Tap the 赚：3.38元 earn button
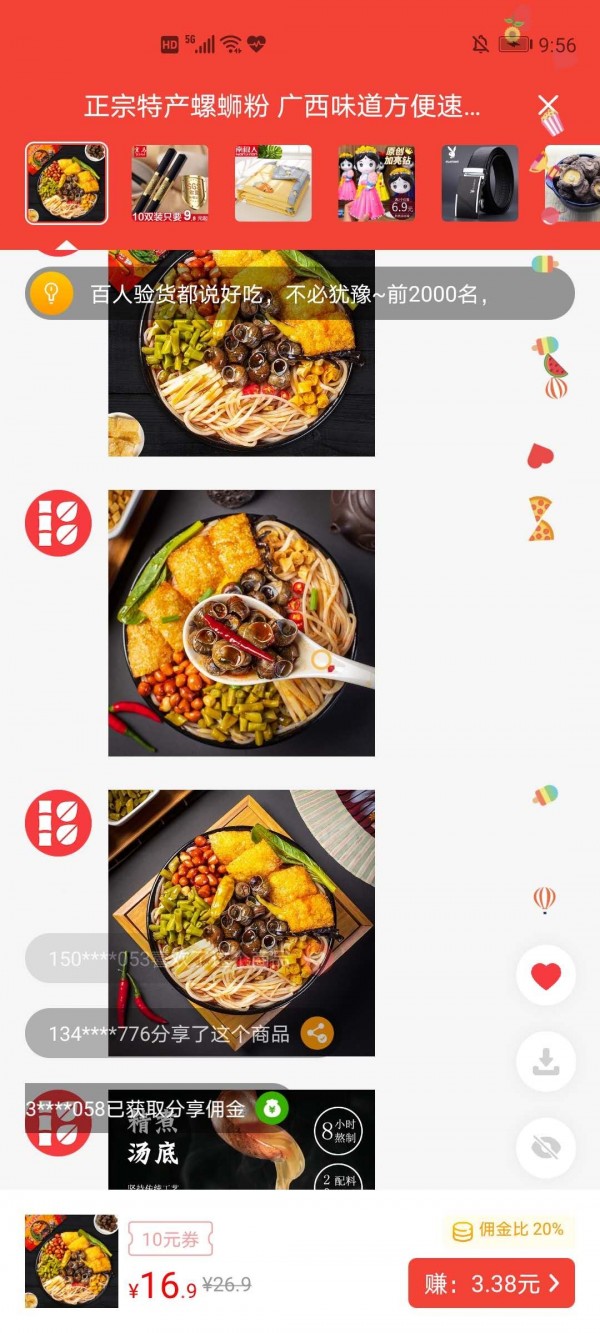This screenshot has width=600, height=1333. [491, 1283]
